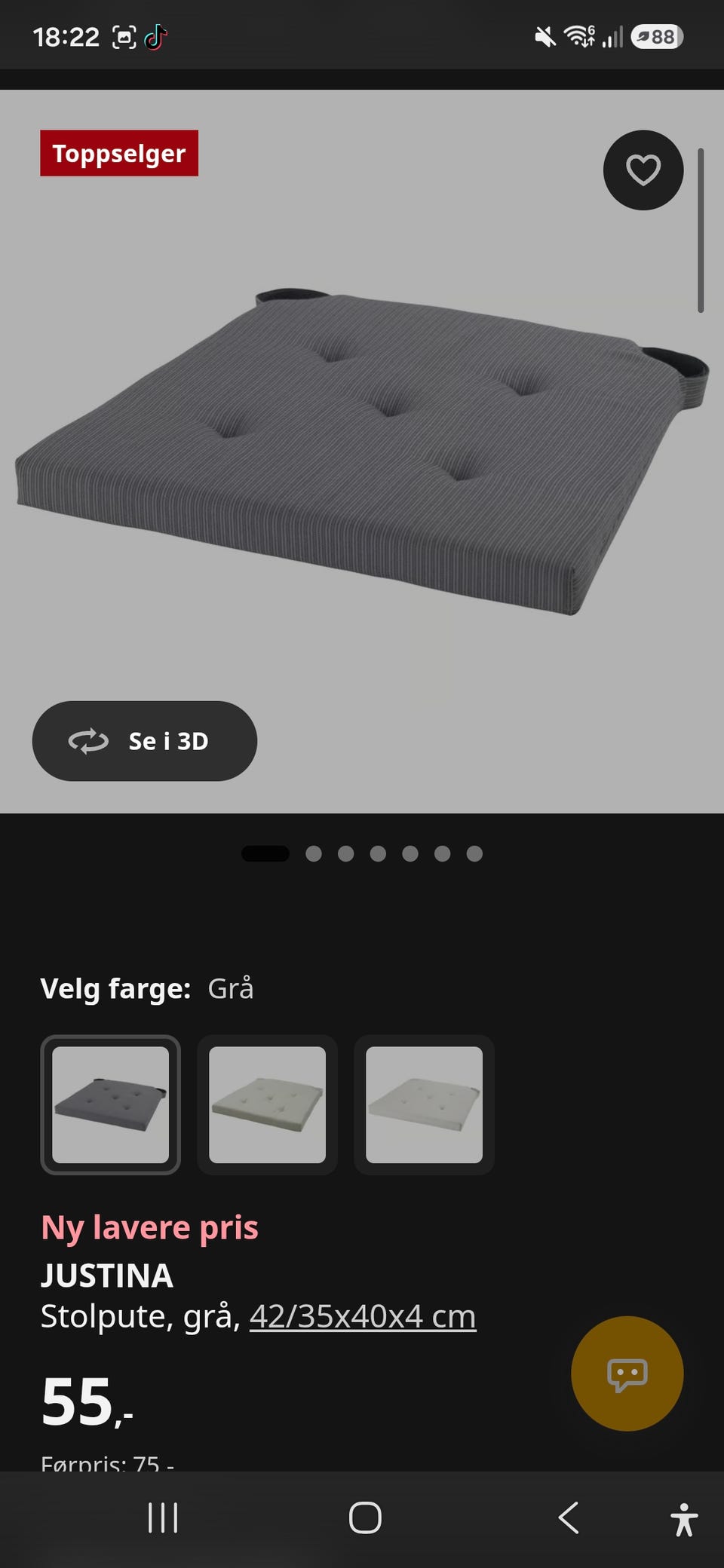Choose the light grey colour variant
724x1568 pixels.
(424, 1104)
